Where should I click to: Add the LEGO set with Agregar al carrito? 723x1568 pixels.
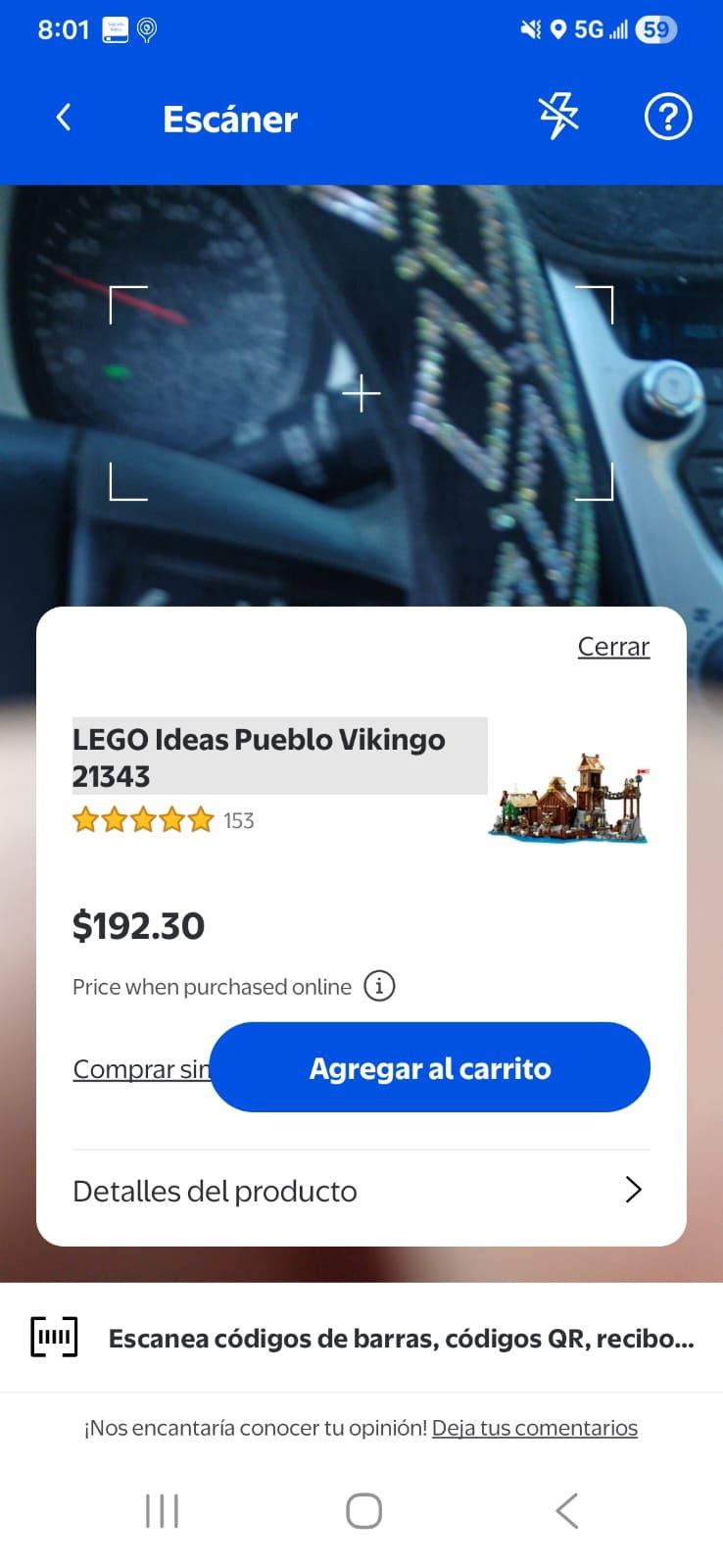point(429,1067)
